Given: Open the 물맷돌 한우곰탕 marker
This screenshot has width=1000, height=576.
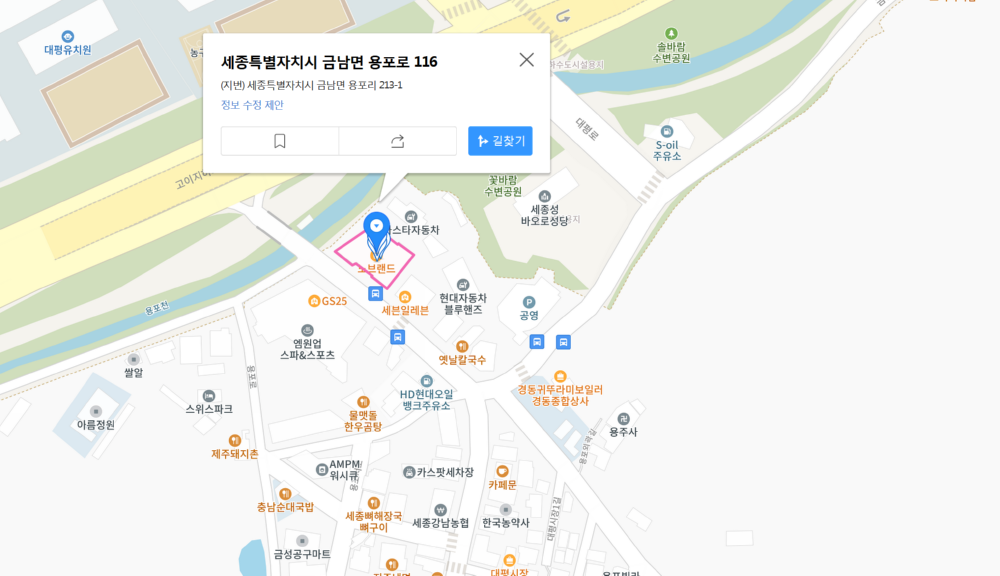Looking at the screenshot, I should tap(363, 402).
